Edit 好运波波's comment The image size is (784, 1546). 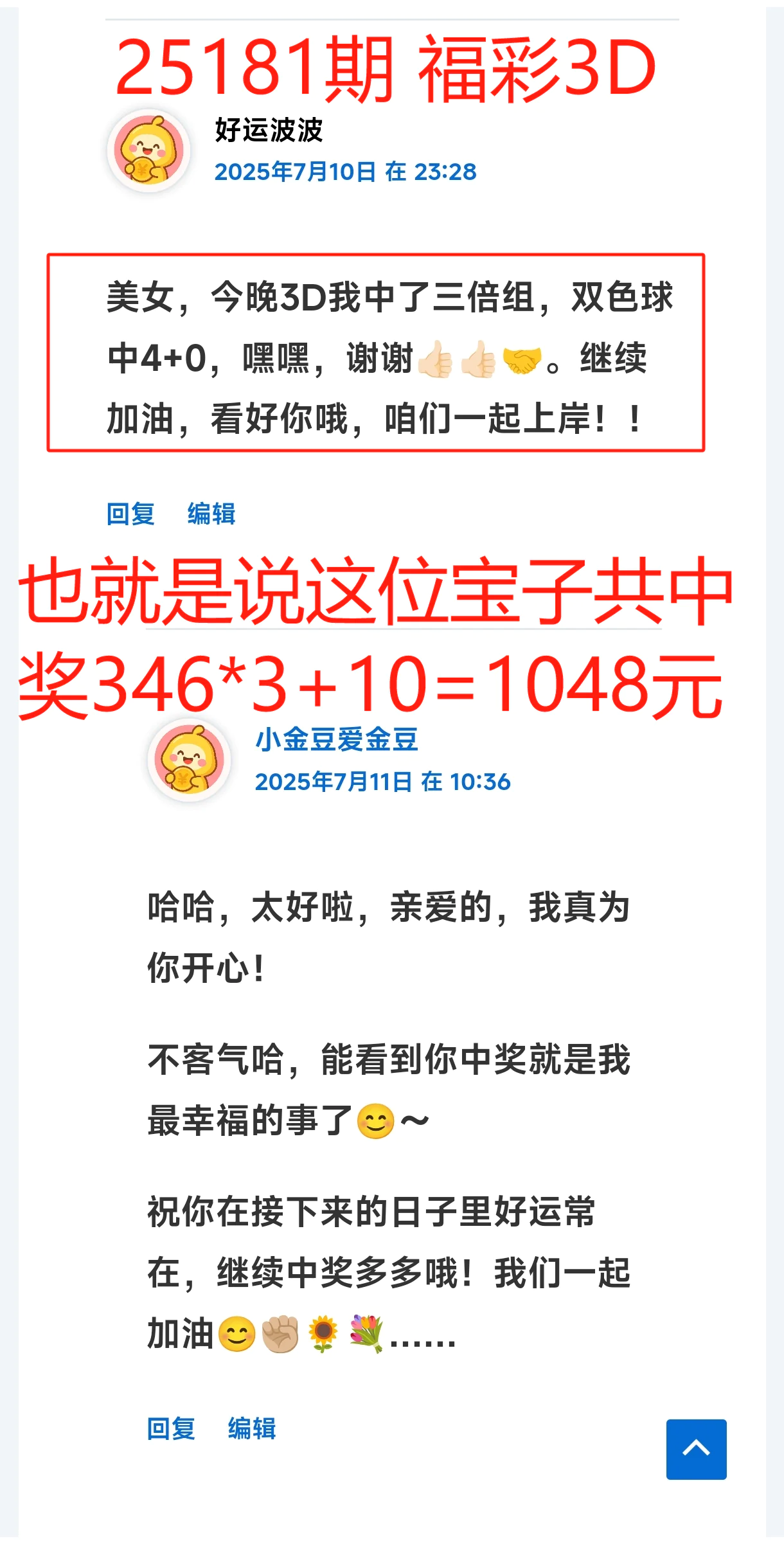(x=211, y=514)
